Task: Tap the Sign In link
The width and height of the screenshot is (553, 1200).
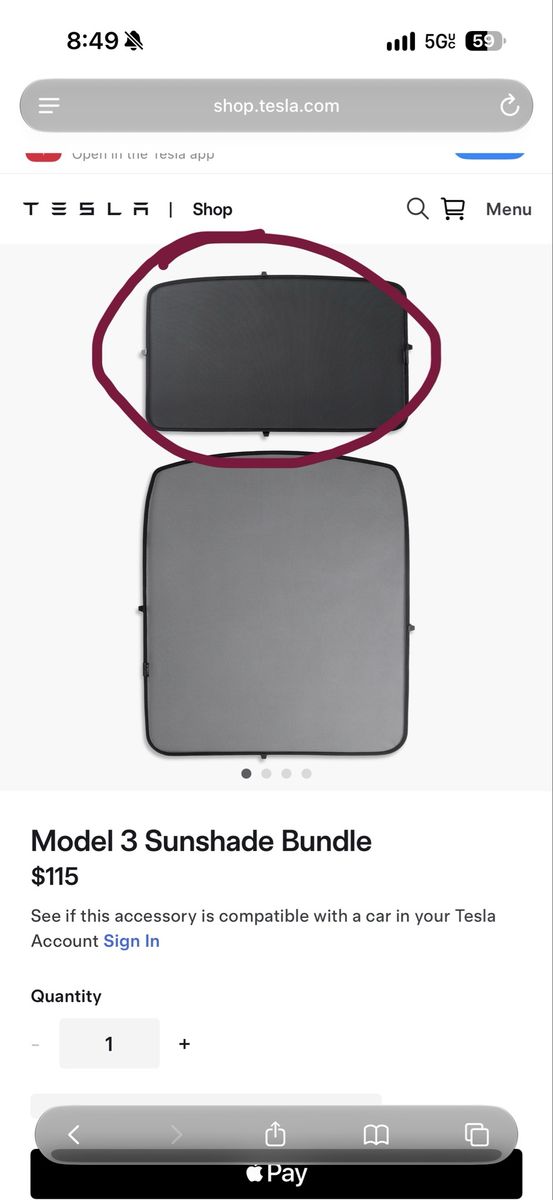Action: (x=131, y=941)
